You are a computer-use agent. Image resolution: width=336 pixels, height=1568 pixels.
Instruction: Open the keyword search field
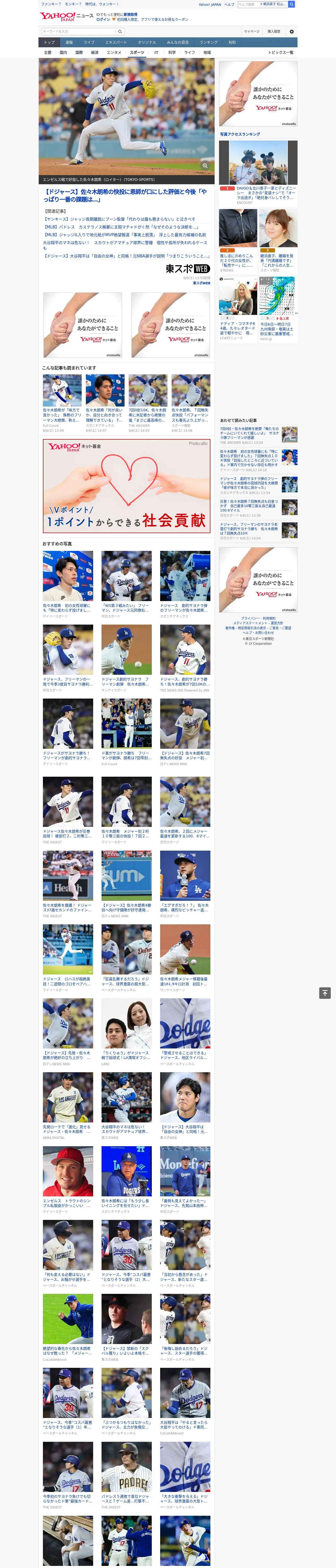78,31
